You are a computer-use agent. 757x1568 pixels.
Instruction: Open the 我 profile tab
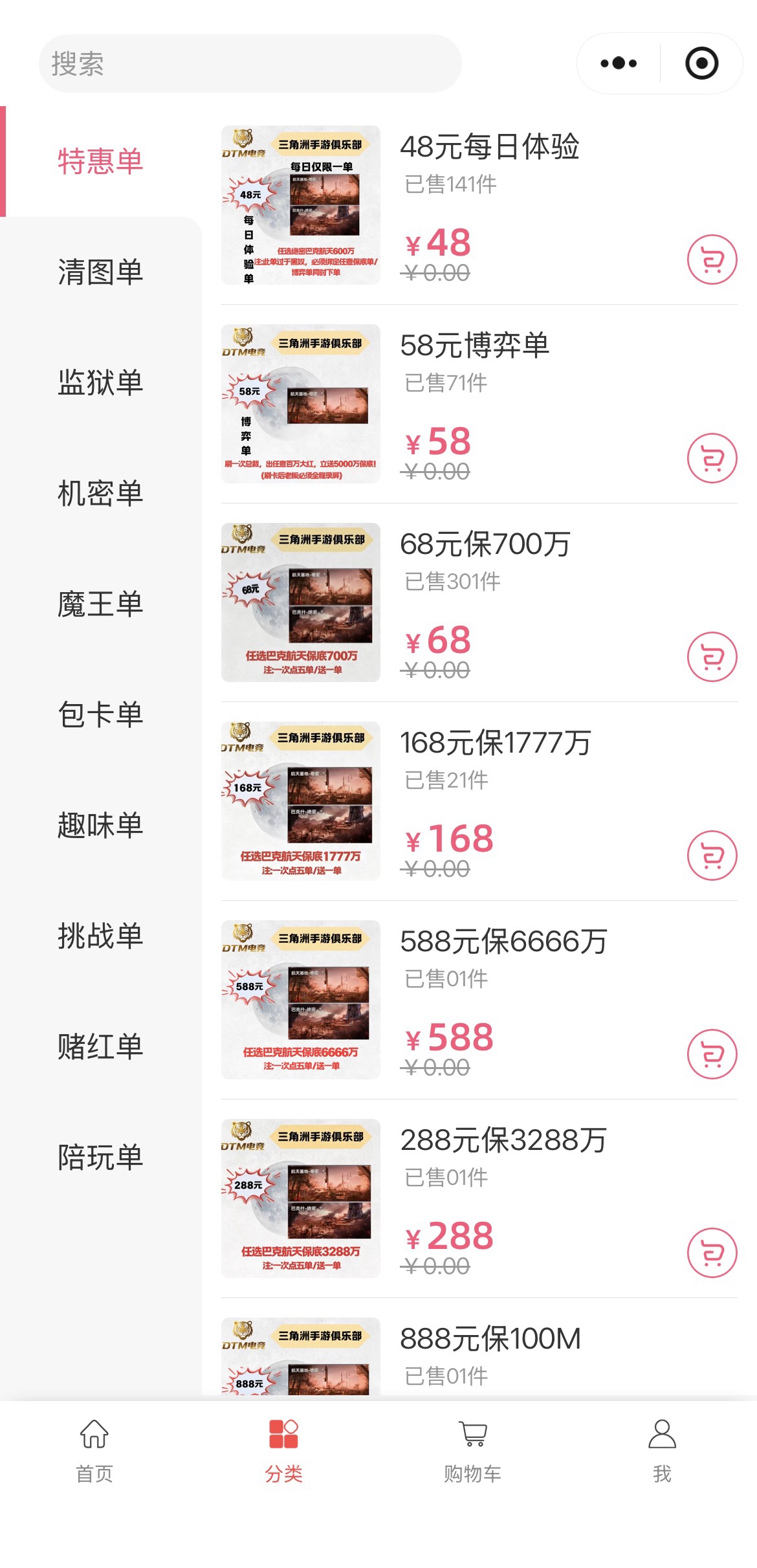tap(662, 1450)
